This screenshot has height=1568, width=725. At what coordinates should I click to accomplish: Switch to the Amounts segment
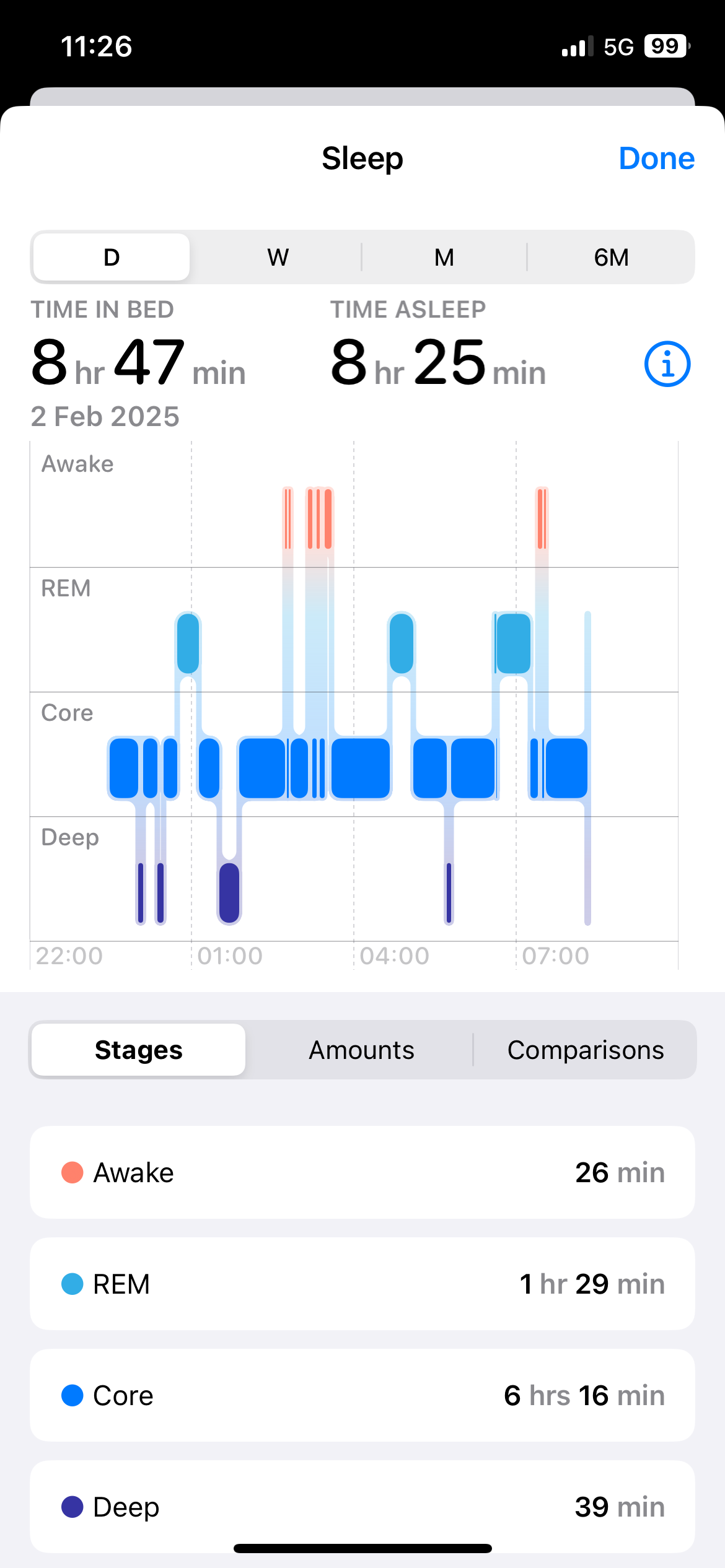point(361,1050)
